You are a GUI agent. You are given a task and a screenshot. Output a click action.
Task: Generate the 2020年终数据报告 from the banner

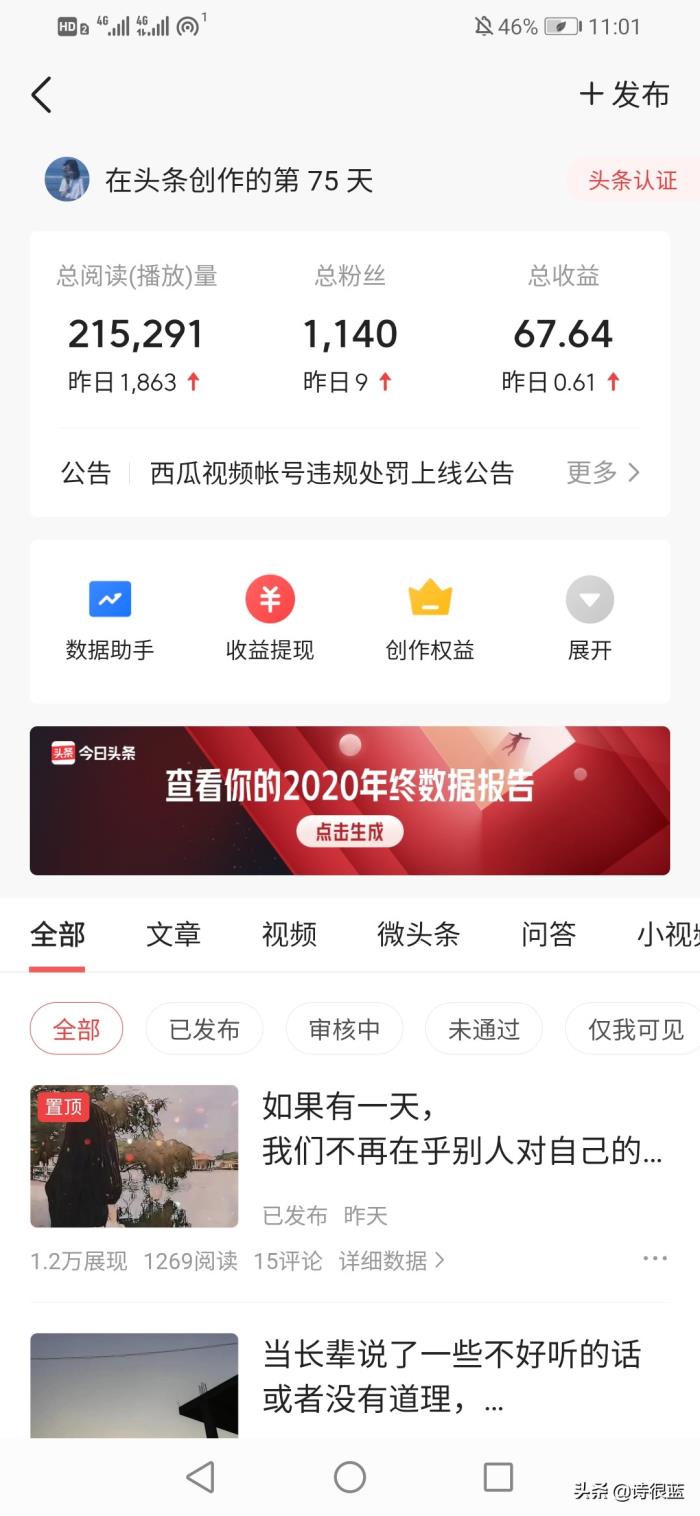(349, 831)
